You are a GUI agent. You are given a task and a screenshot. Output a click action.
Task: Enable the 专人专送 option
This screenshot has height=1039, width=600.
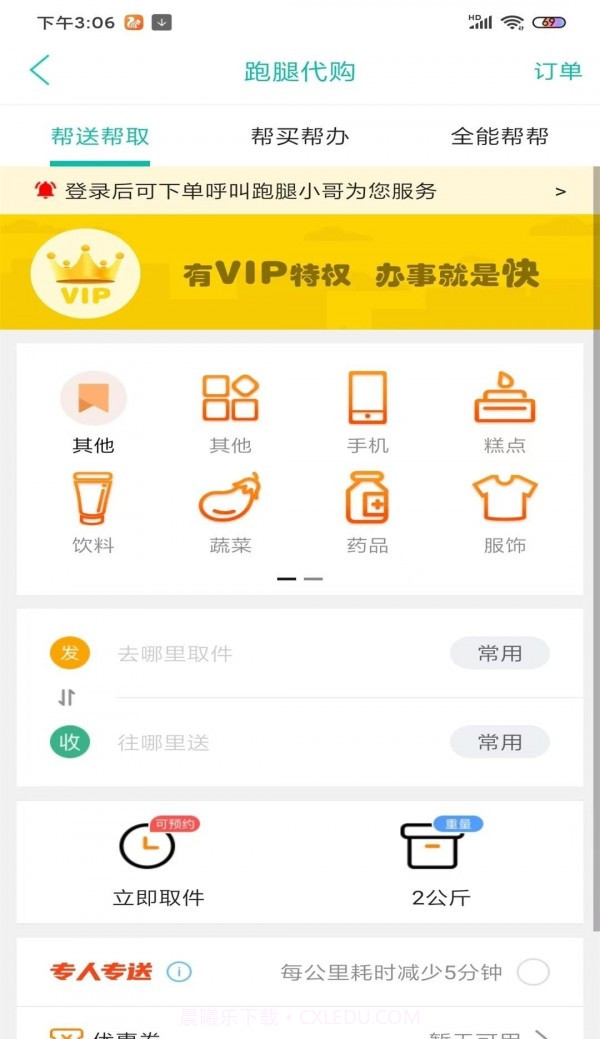[x=533, y=972]
